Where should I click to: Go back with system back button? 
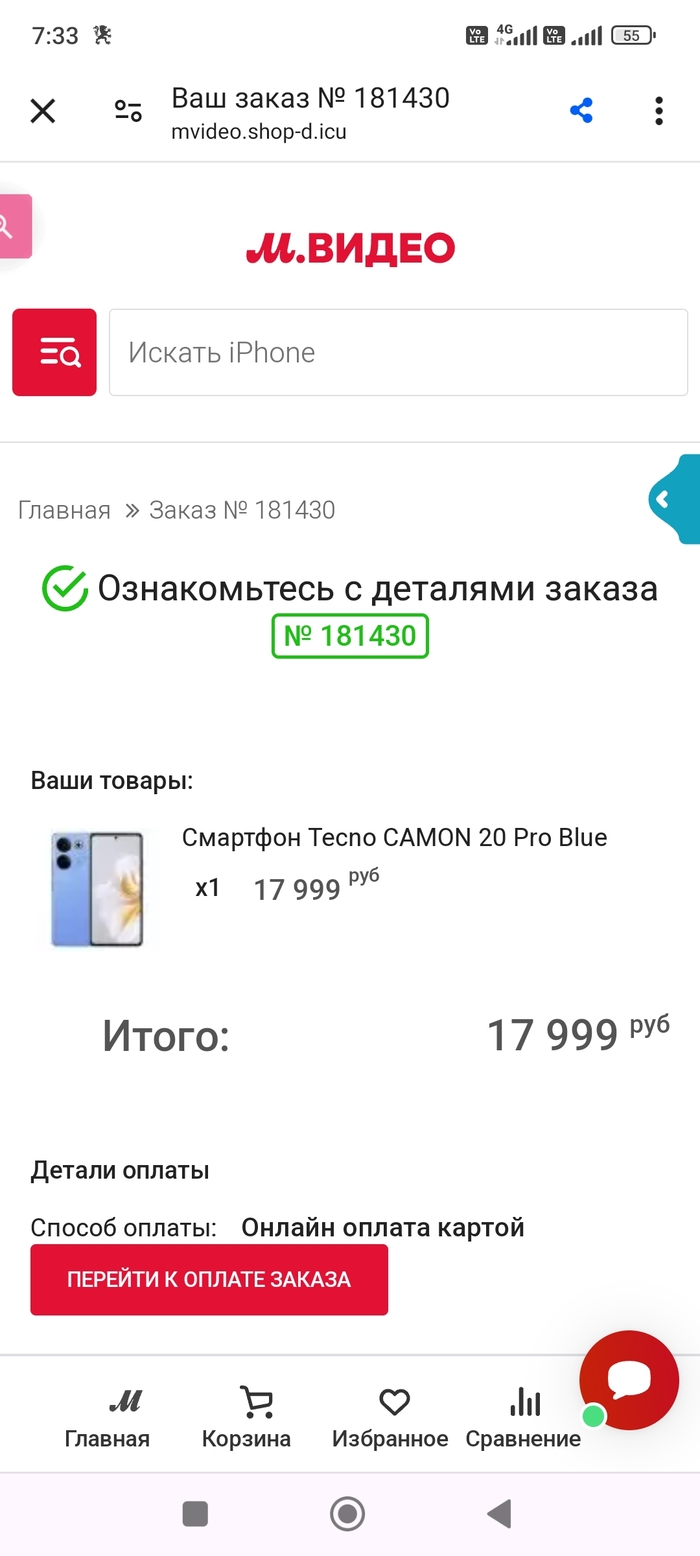pos(498,1514)
